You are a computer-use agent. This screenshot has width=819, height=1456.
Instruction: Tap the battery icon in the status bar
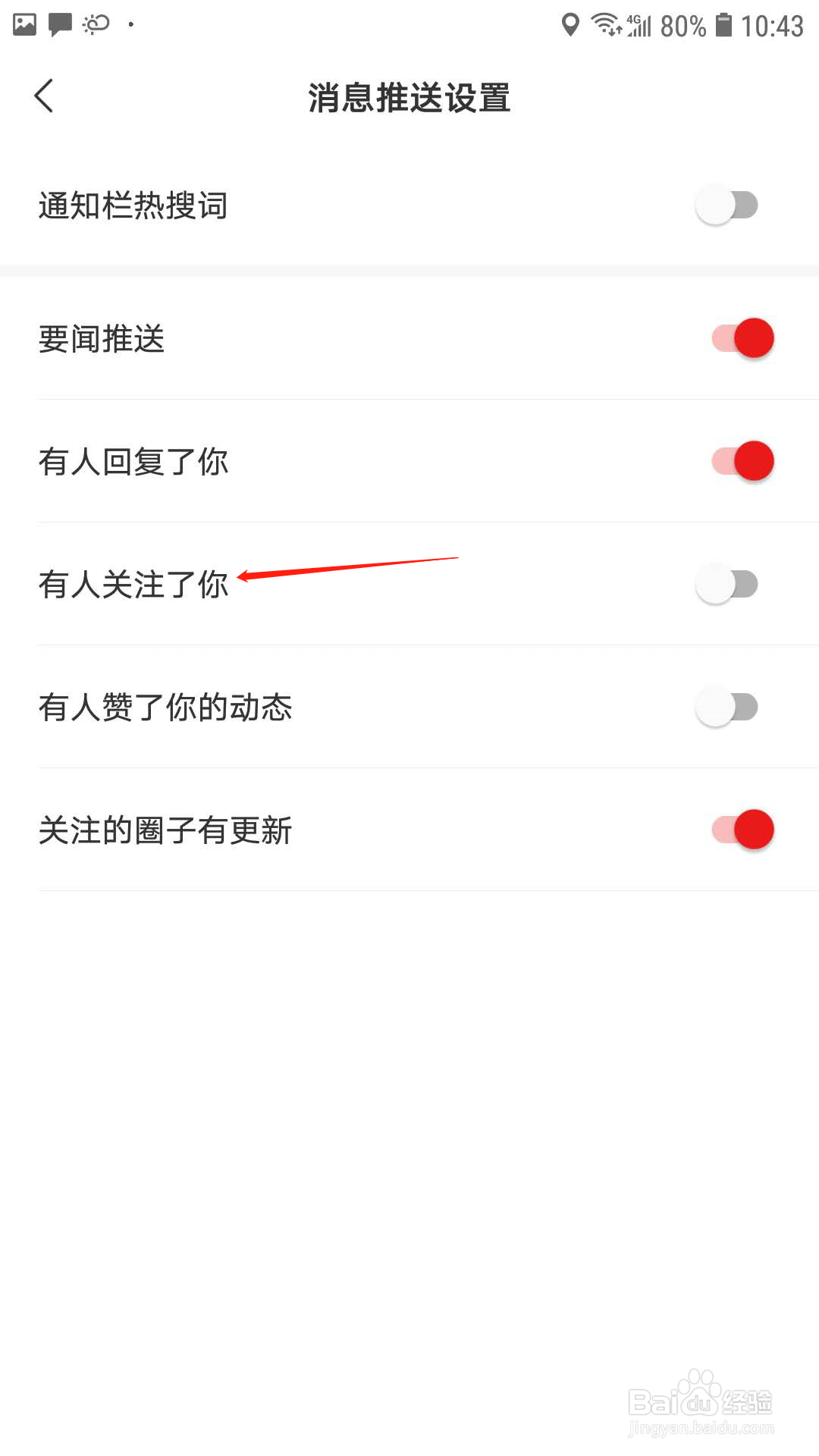tap(724, 25)
